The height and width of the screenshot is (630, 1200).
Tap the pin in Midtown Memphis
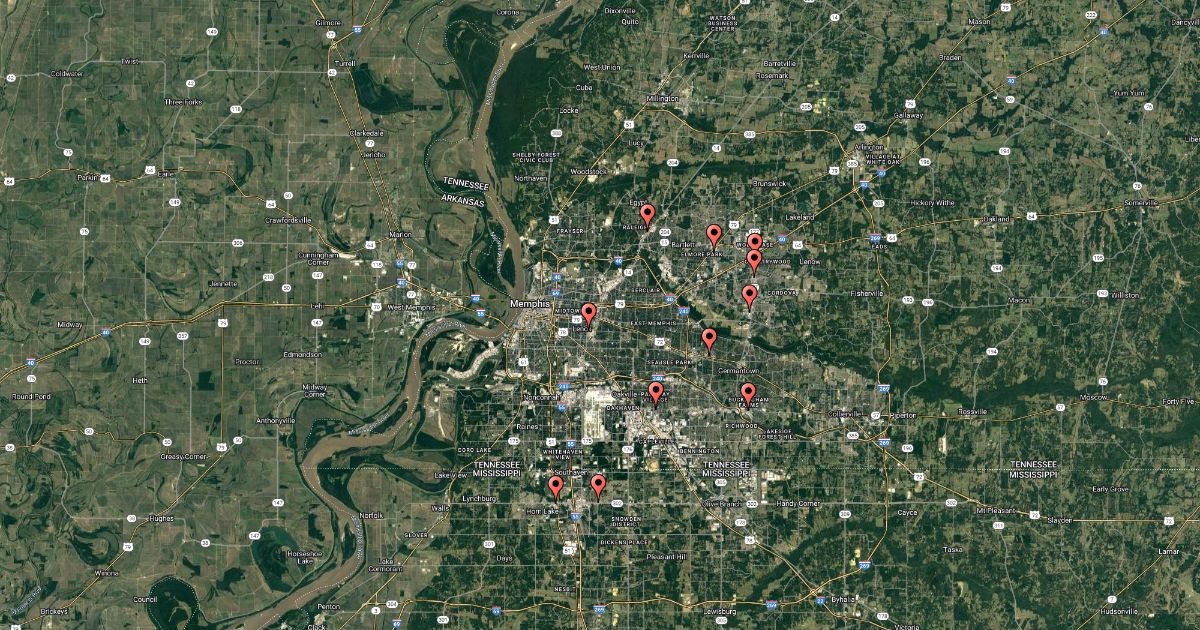coord(589,314)
